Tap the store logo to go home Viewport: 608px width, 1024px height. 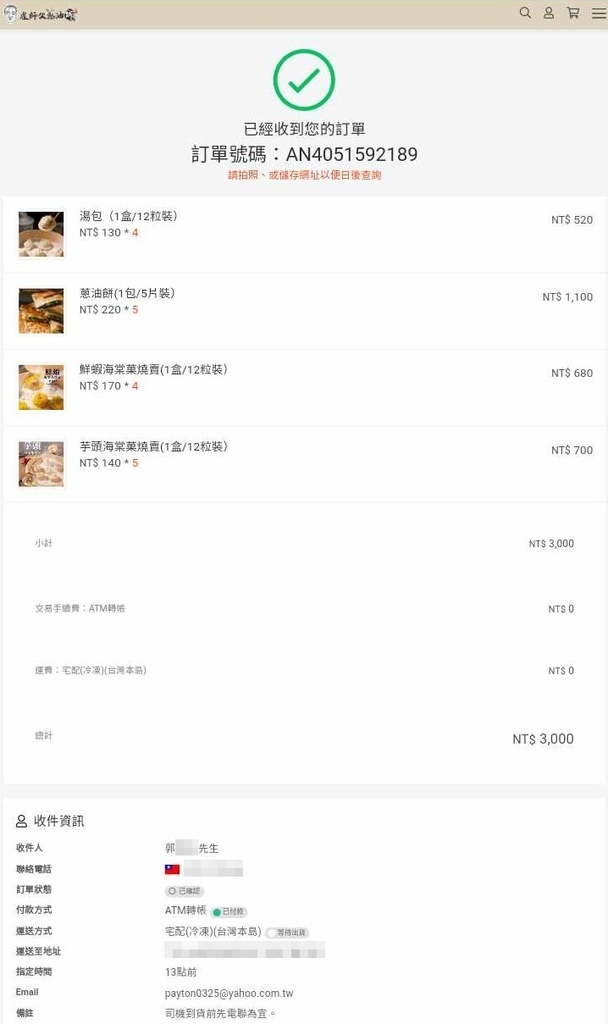point(40,14)
